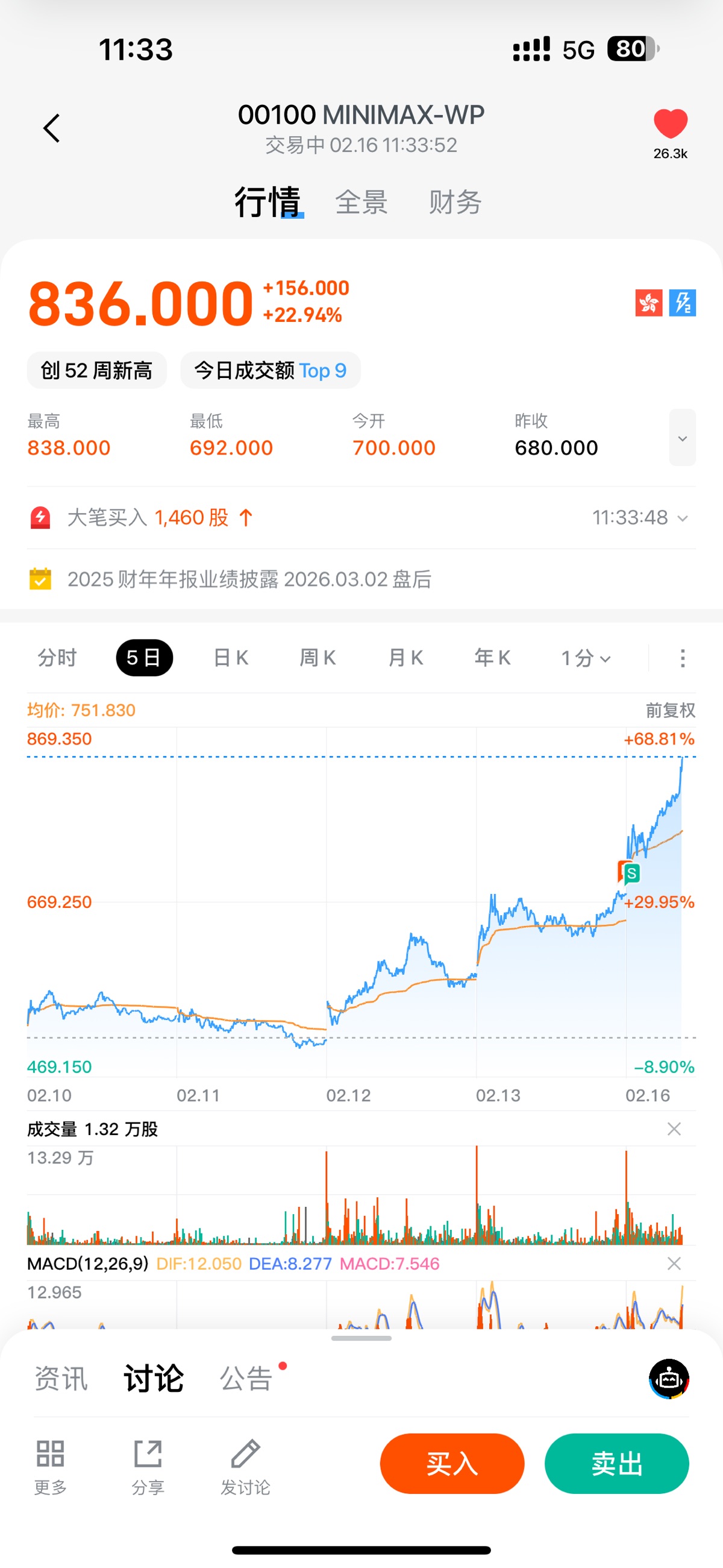Select the 年K chart view

point(492,658)
